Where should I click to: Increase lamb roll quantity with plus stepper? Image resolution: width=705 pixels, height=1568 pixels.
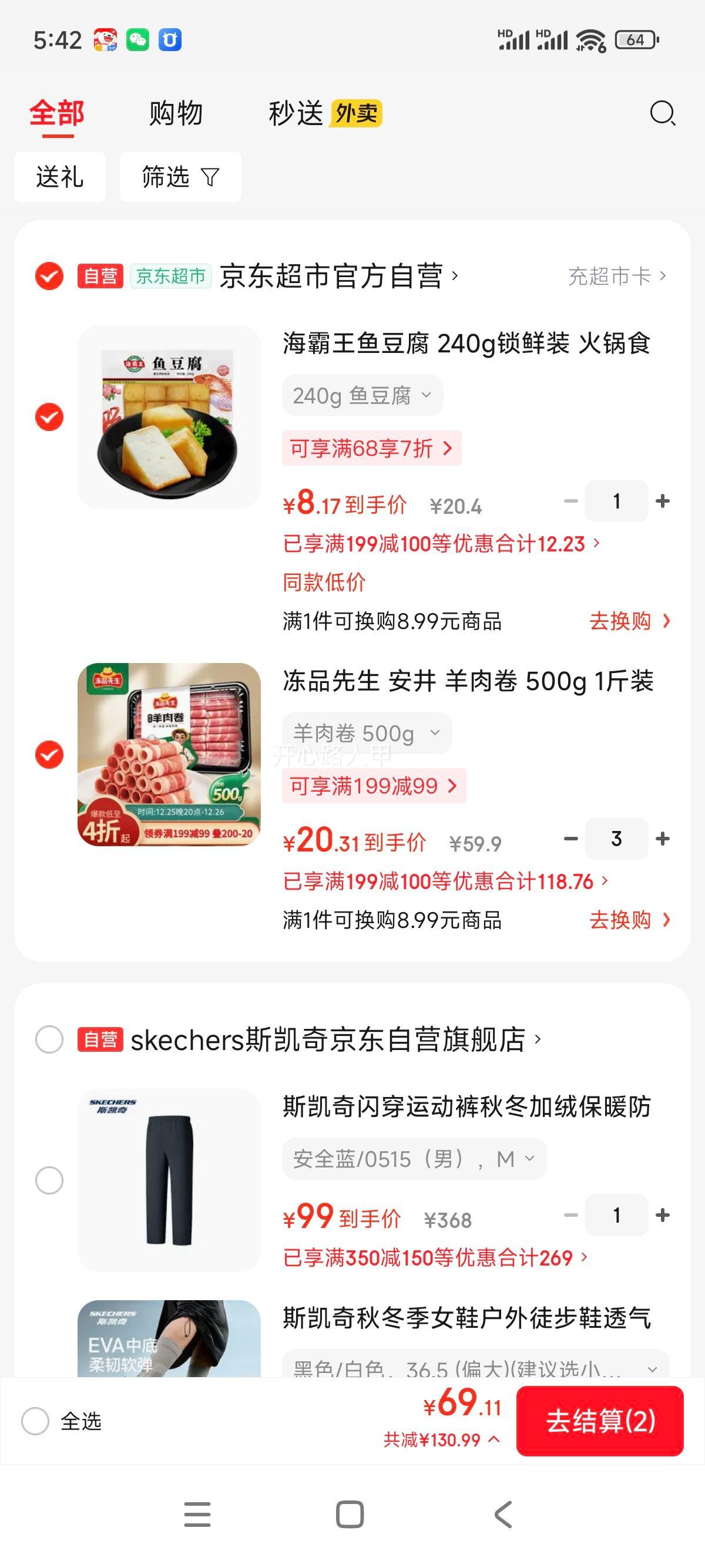(662, 839)
